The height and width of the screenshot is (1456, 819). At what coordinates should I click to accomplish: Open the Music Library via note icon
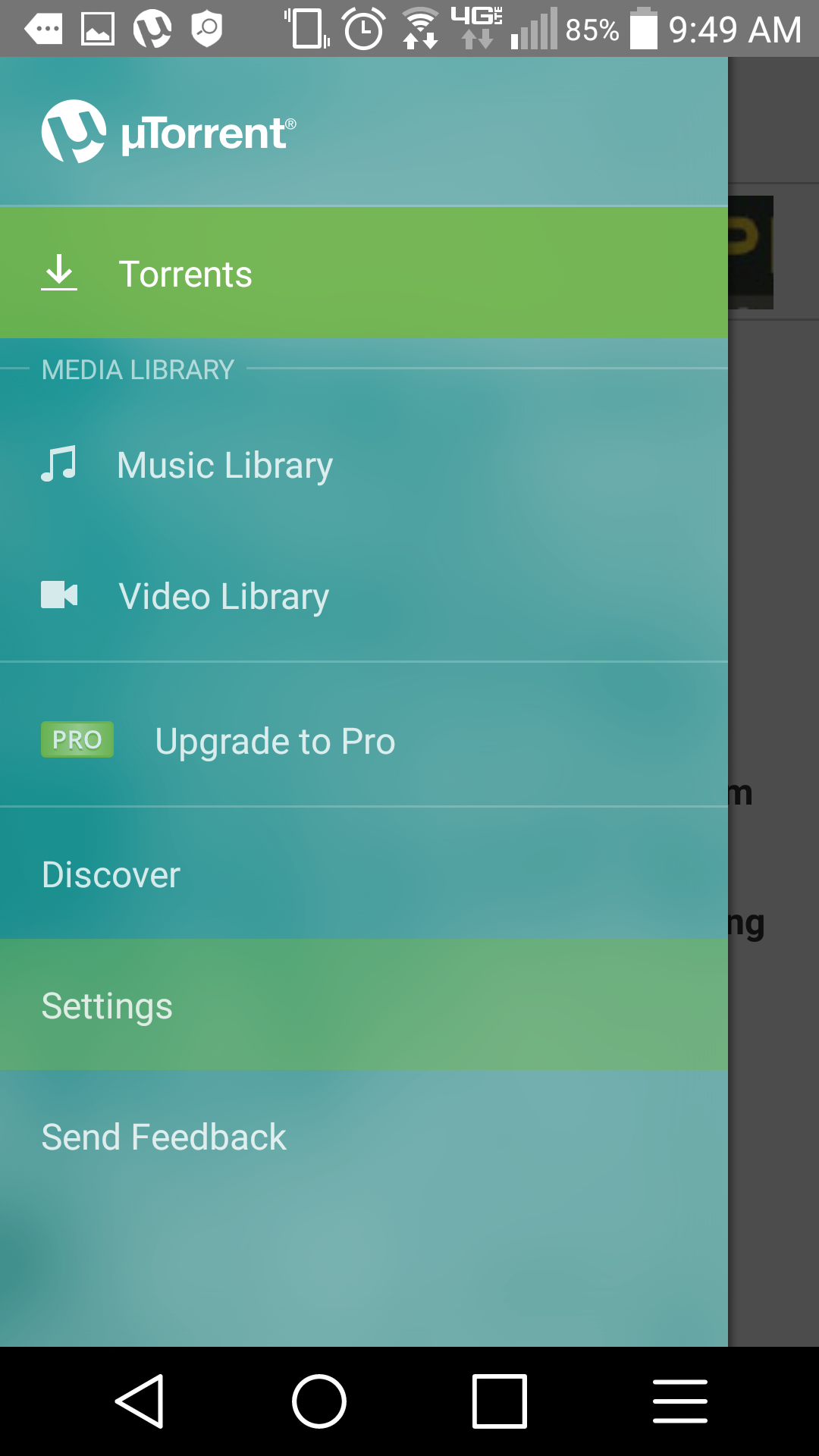59,464
